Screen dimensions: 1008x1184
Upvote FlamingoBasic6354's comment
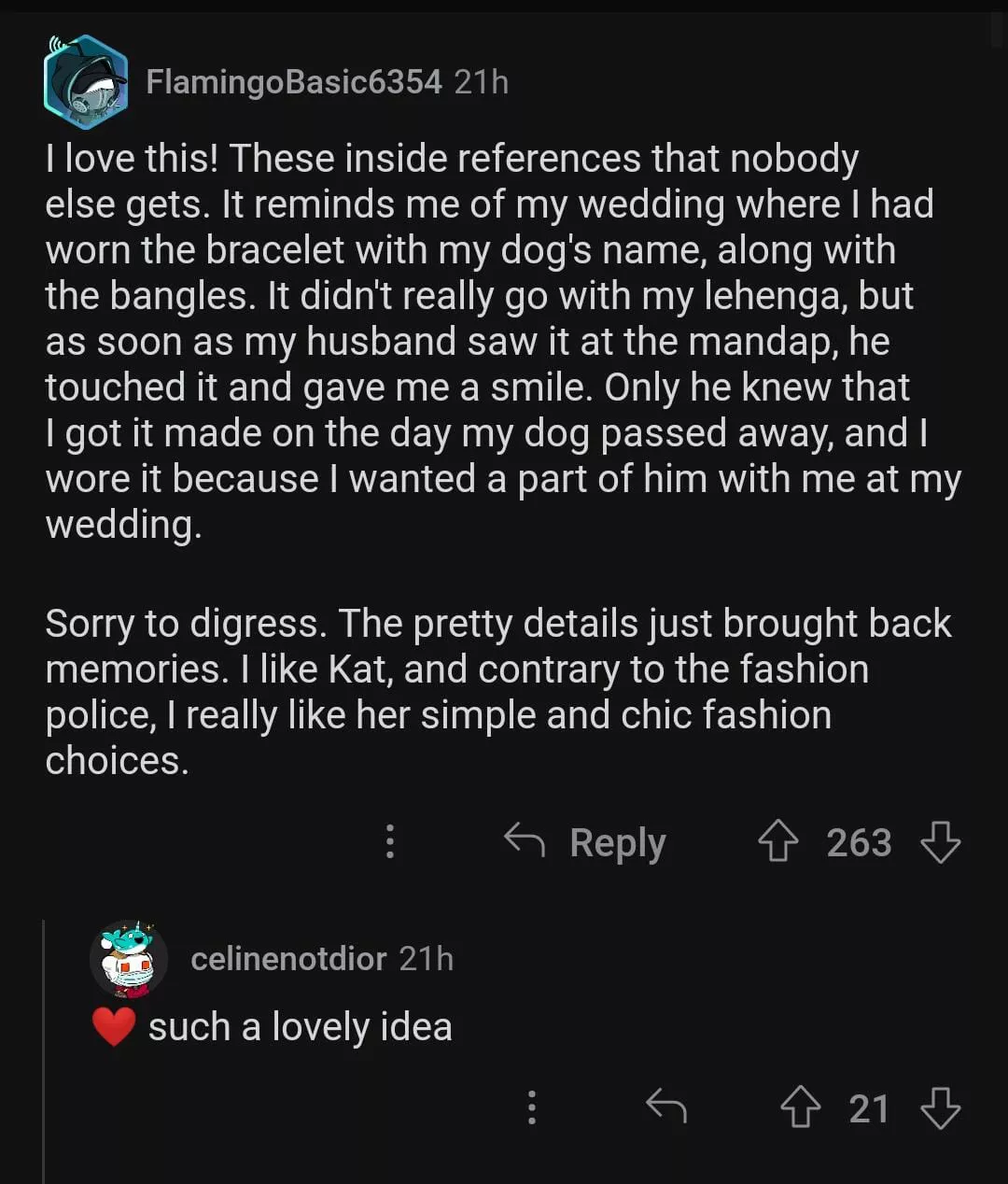tap(777, 841)
